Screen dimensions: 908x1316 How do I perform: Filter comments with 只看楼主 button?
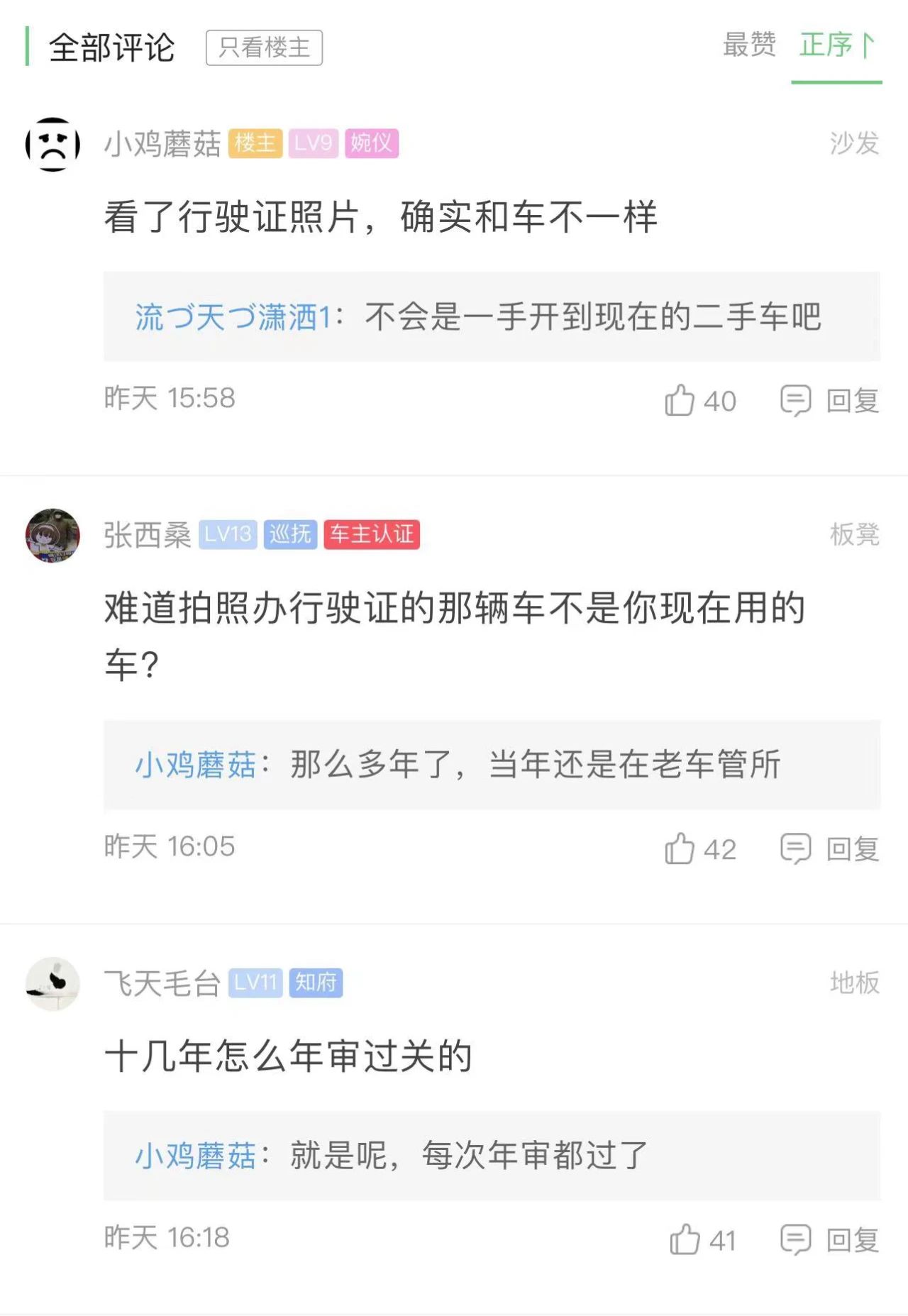pyautogui.click(x=264, y=48)
